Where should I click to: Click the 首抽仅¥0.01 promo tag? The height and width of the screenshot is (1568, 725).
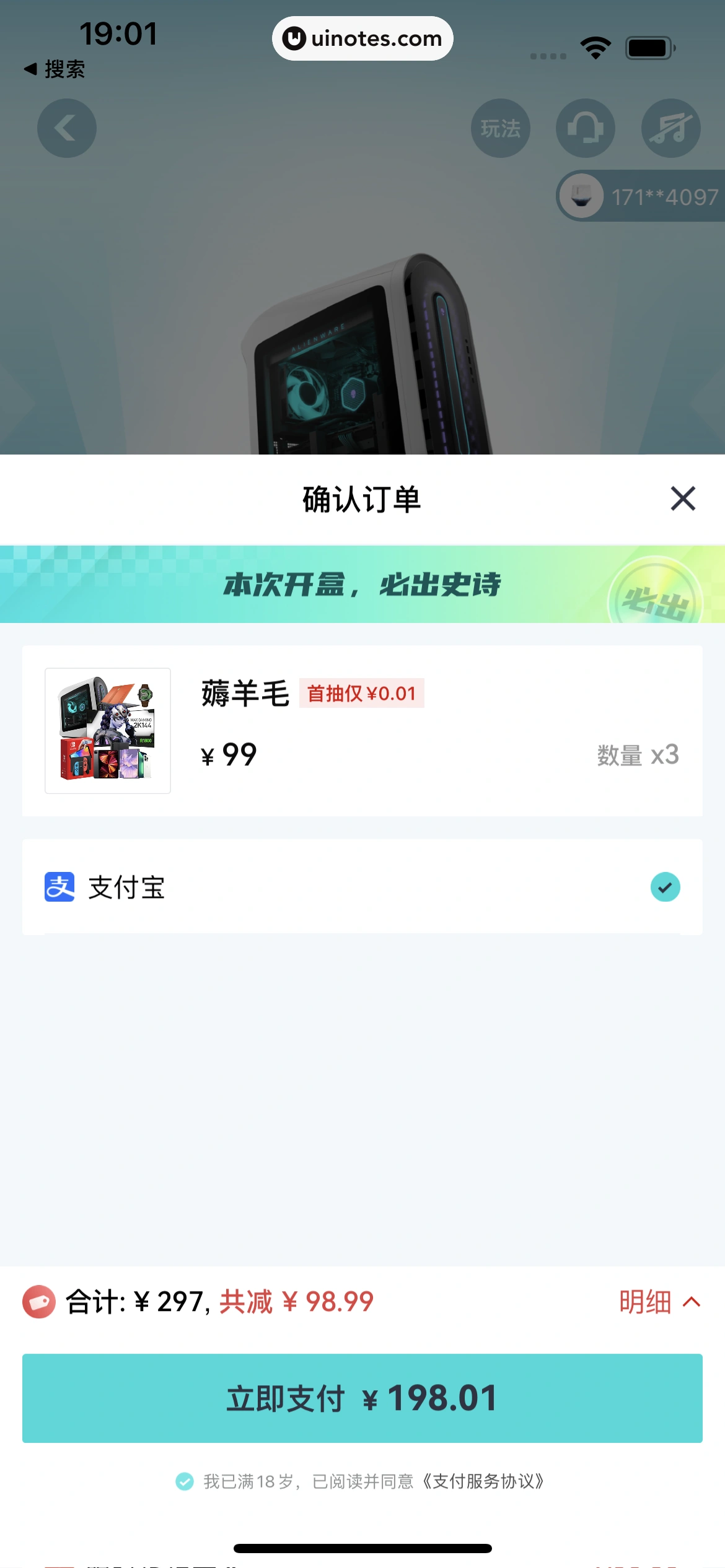click(x=361, y=694)
